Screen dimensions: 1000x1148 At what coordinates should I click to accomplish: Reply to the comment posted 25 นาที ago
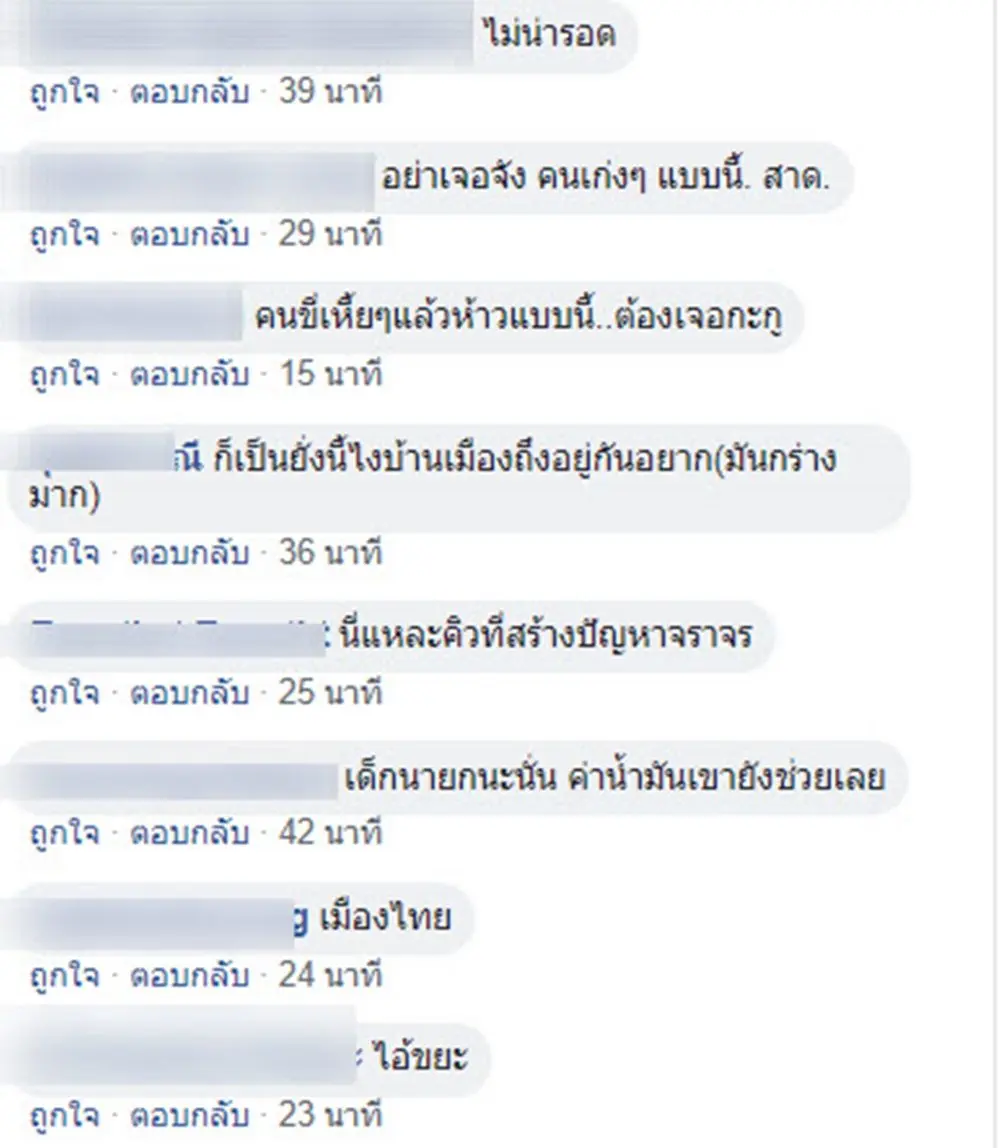click(x=190, y=692)
